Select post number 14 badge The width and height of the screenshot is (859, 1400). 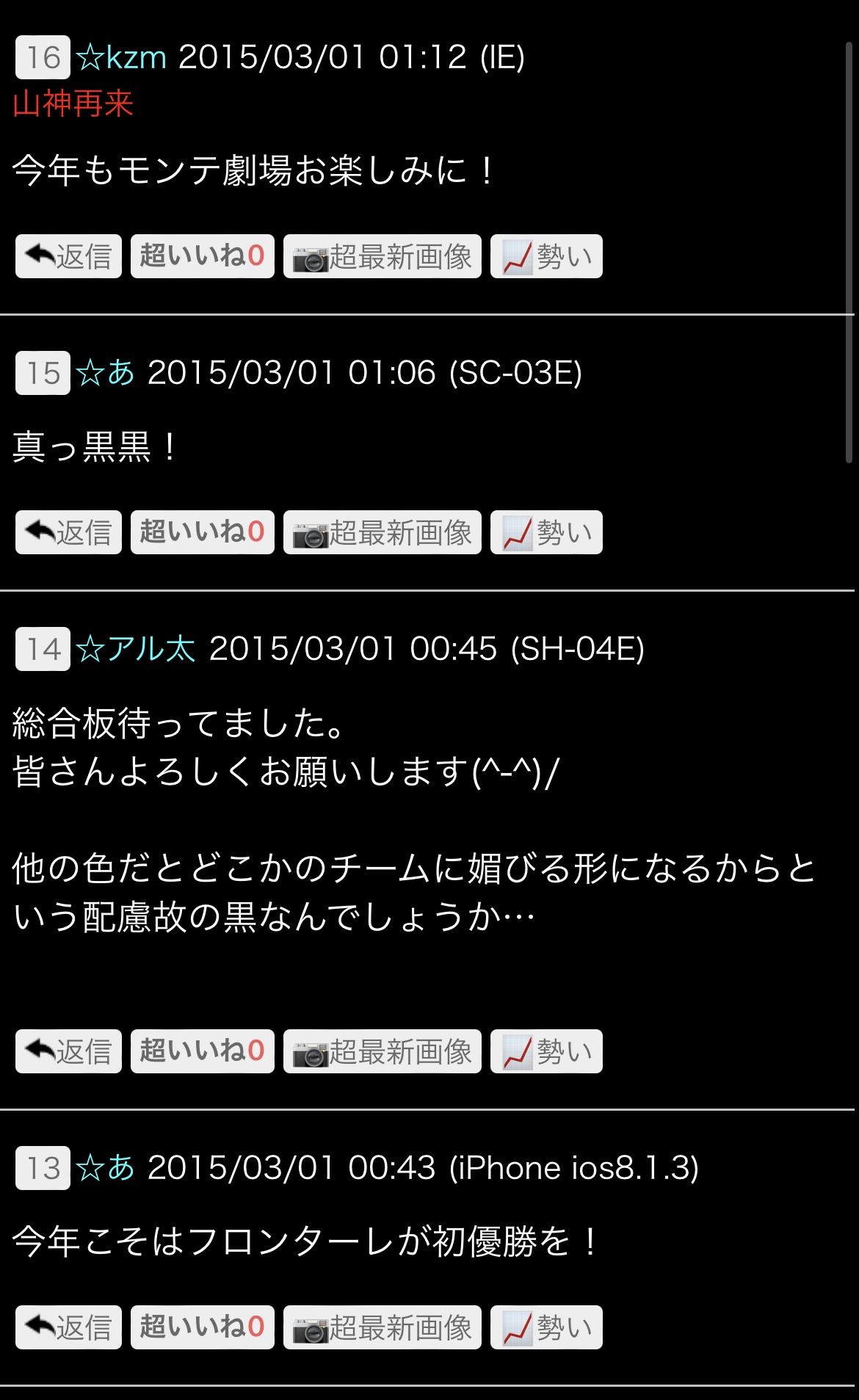43,649
